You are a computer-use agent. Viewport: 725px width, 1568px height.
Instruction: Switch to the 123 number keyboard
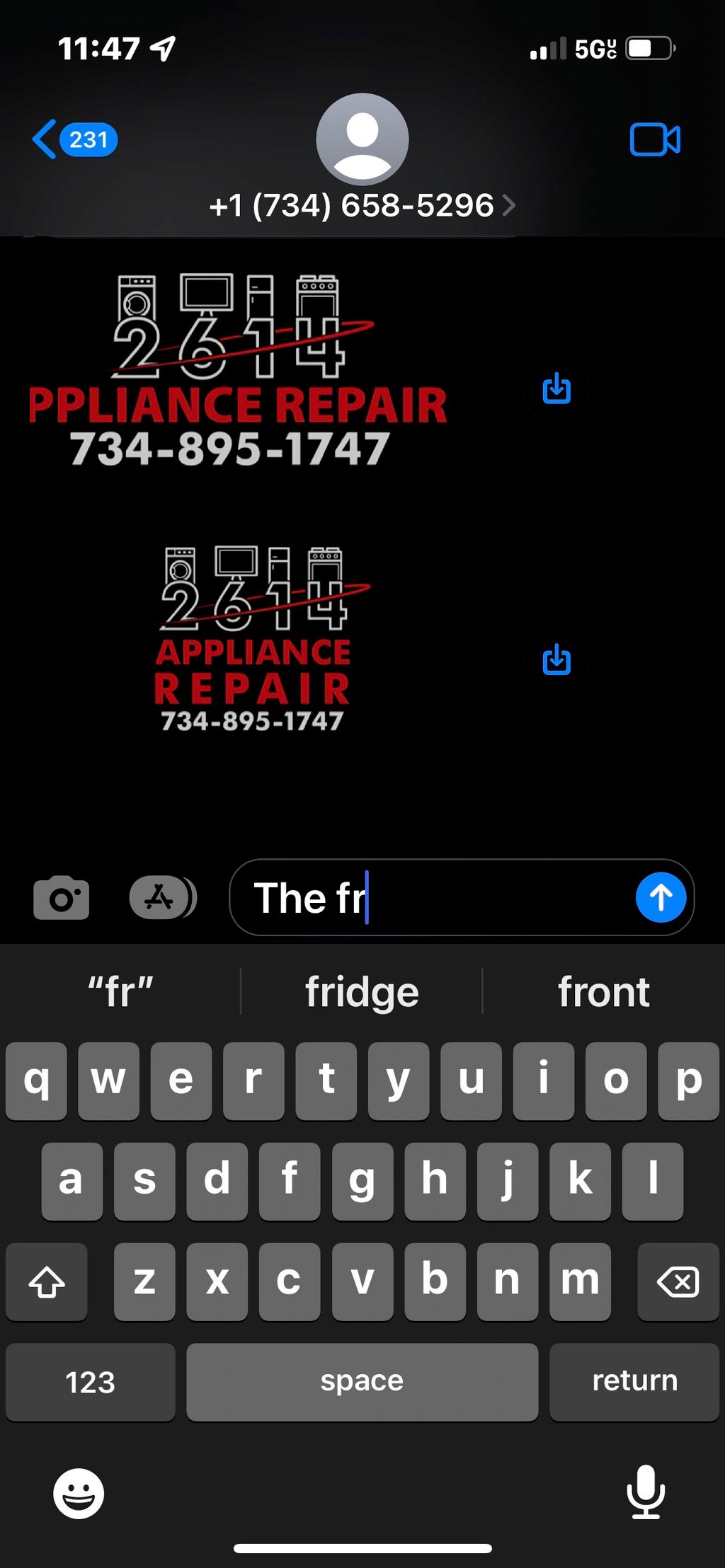[90, 1382]
